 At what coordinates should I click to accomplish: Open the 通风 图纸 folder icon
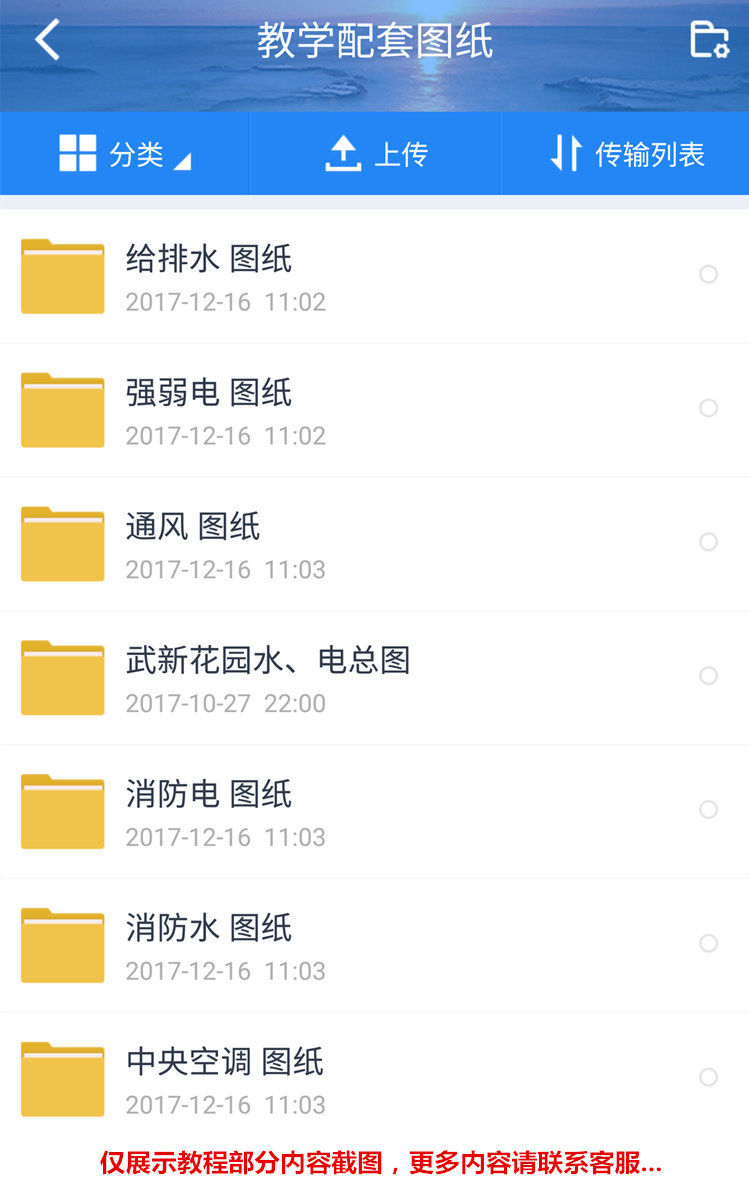pyautogui.click(x=62, y=543)
